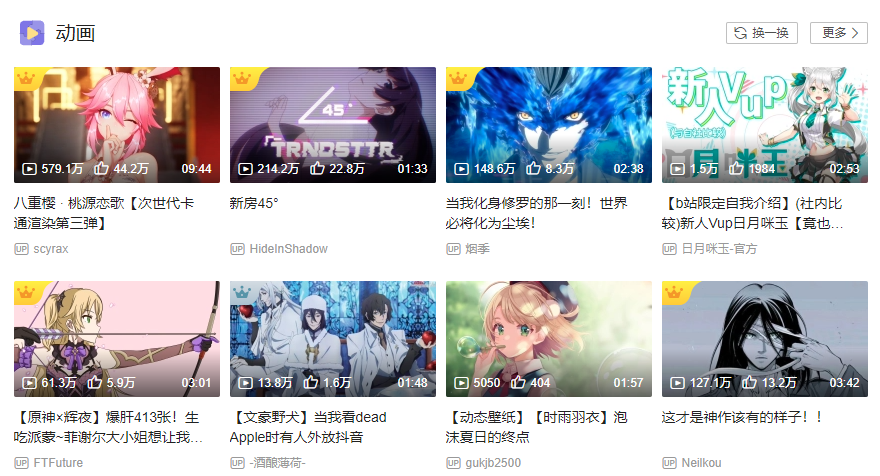This screenshot has width=880, height=476.
Task: Open the 八重樱·桃源恋歌 video
Action: (117, 125)
